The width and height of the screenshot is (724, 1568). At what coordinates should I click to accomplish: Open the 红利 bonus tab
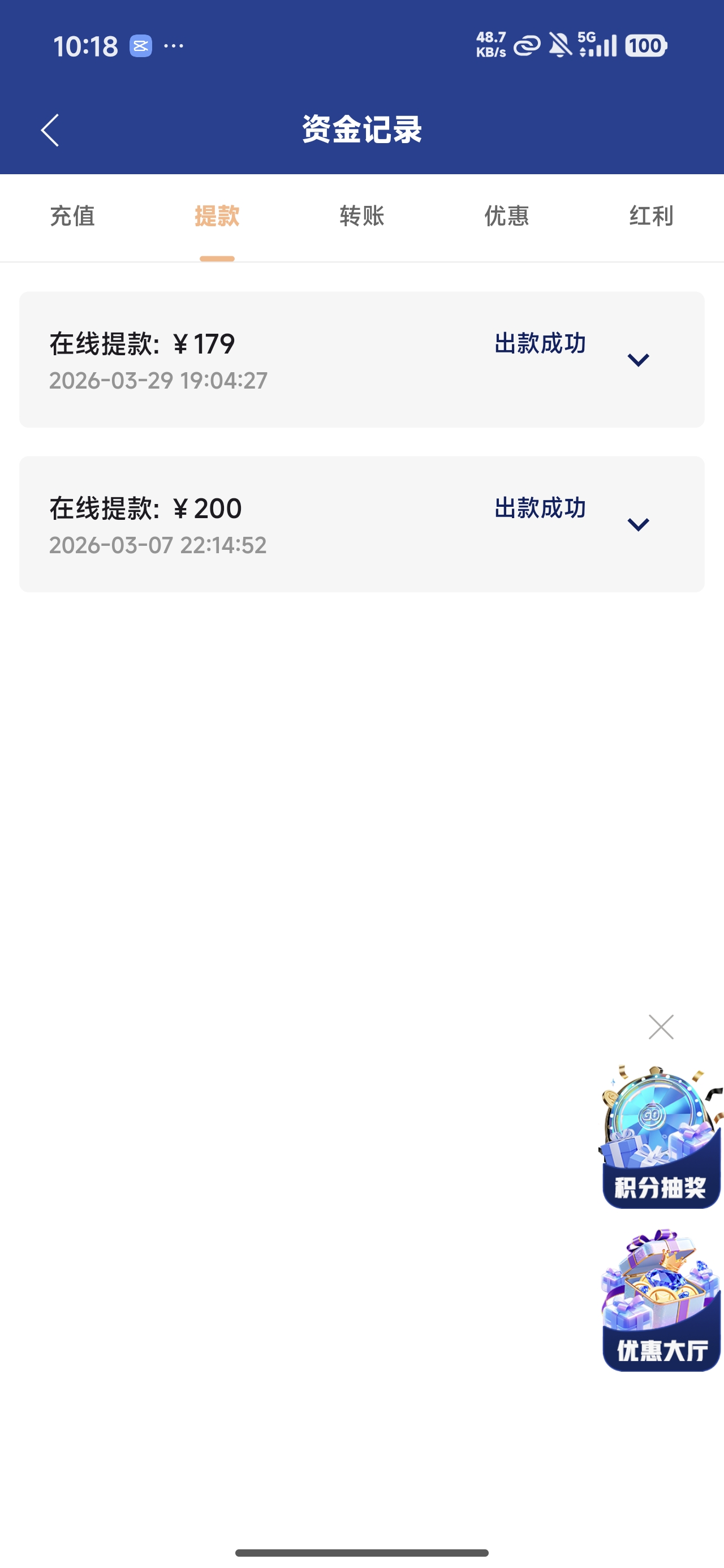650,217
